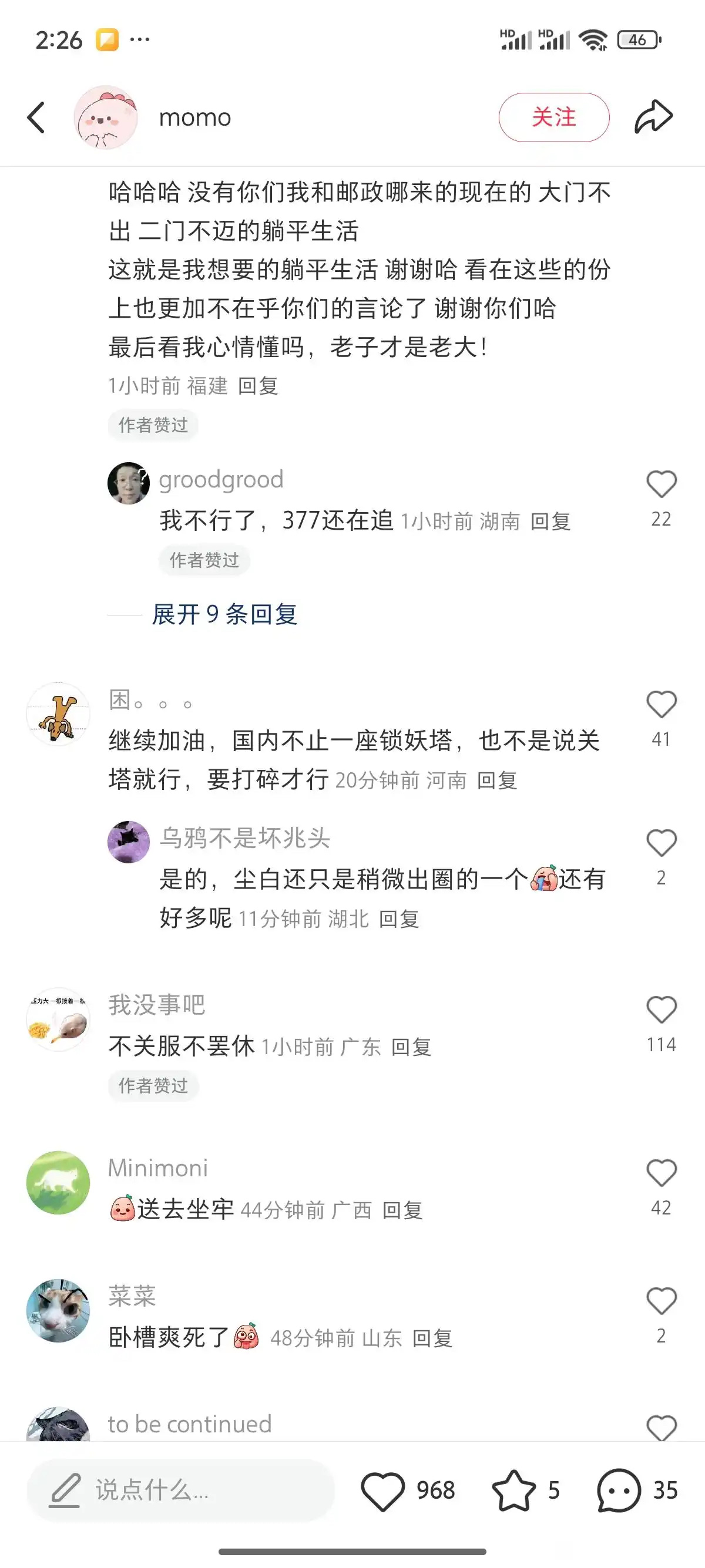The width and height of the screenshot is (705, 1568).
Task: Like 乌鸦不是坏兆头's reply
Action: [661, 844]
